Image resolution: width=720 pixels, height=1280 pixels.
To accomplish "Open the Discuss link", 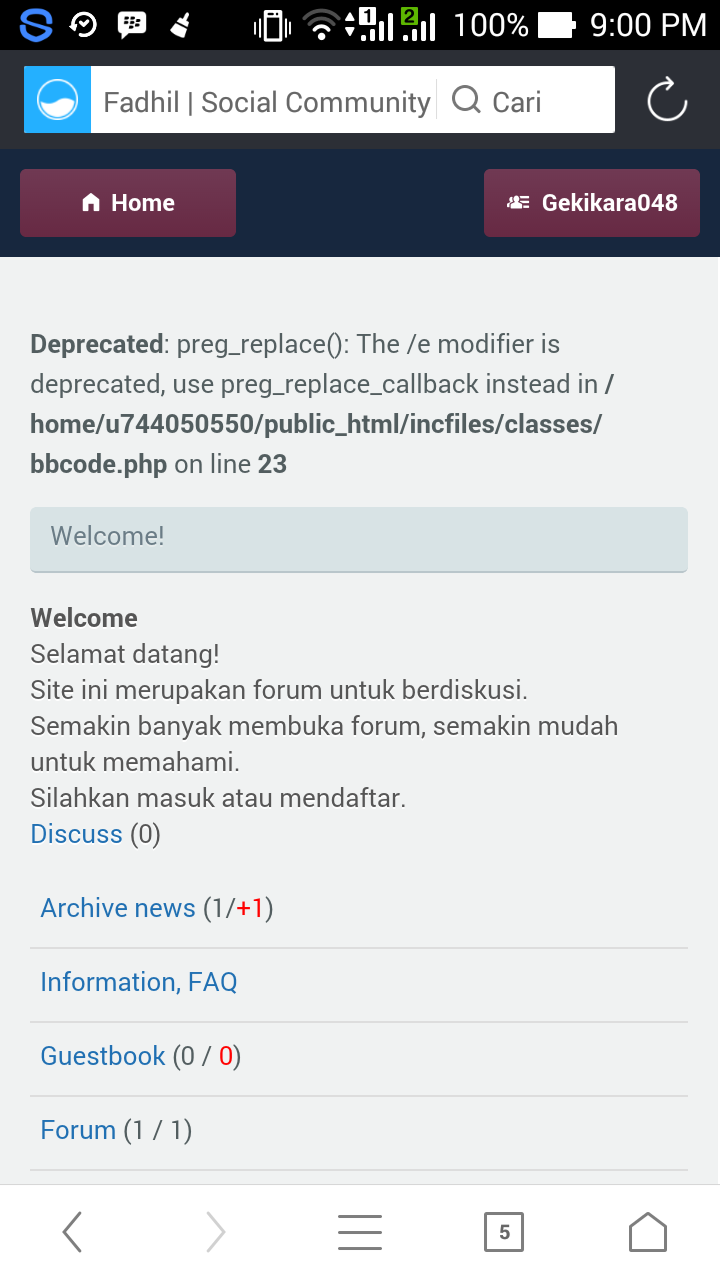I will pos(77,834).
